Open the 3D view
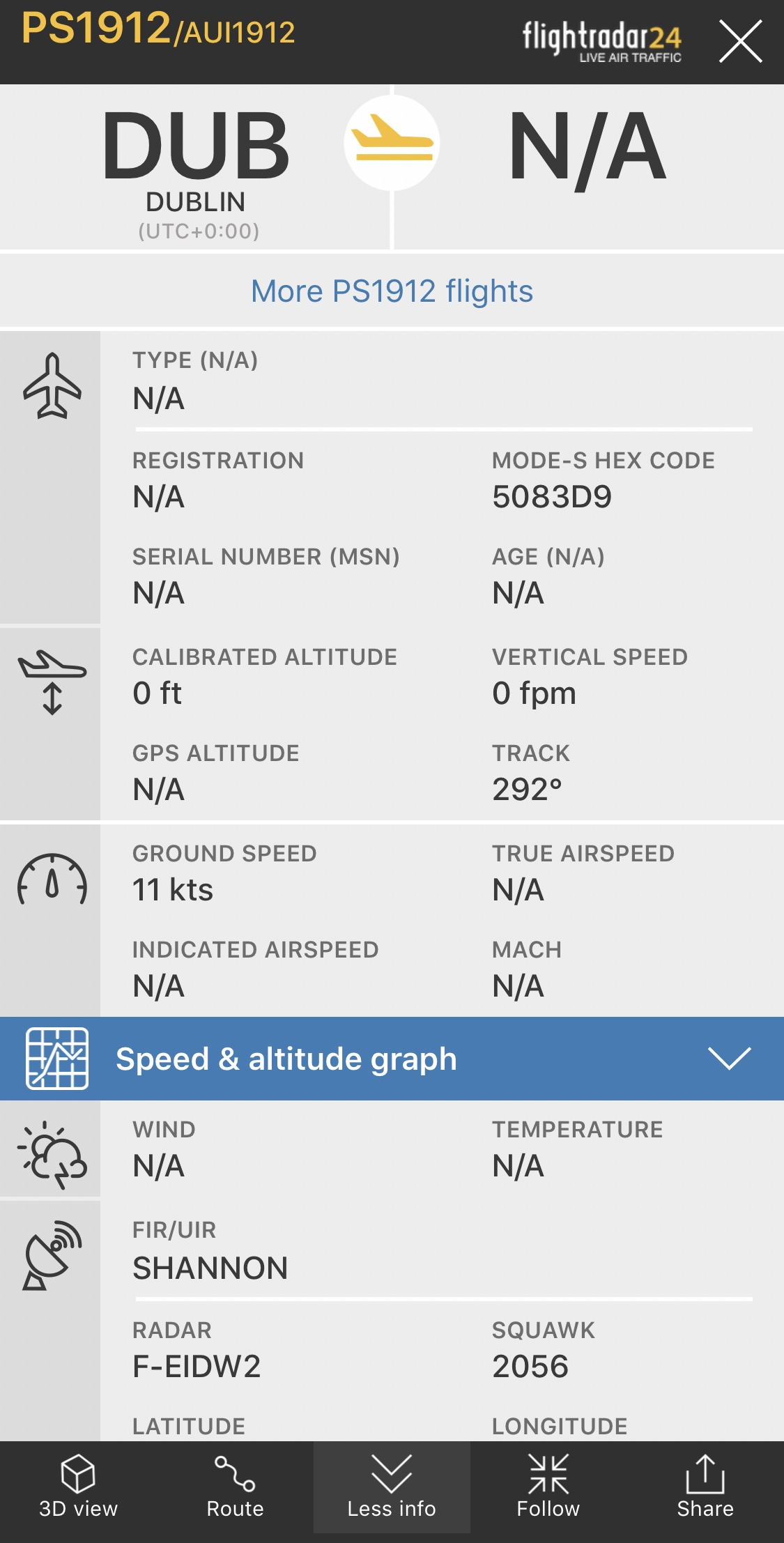Viewport: 784px width, 1543px height. point(78,1487)
